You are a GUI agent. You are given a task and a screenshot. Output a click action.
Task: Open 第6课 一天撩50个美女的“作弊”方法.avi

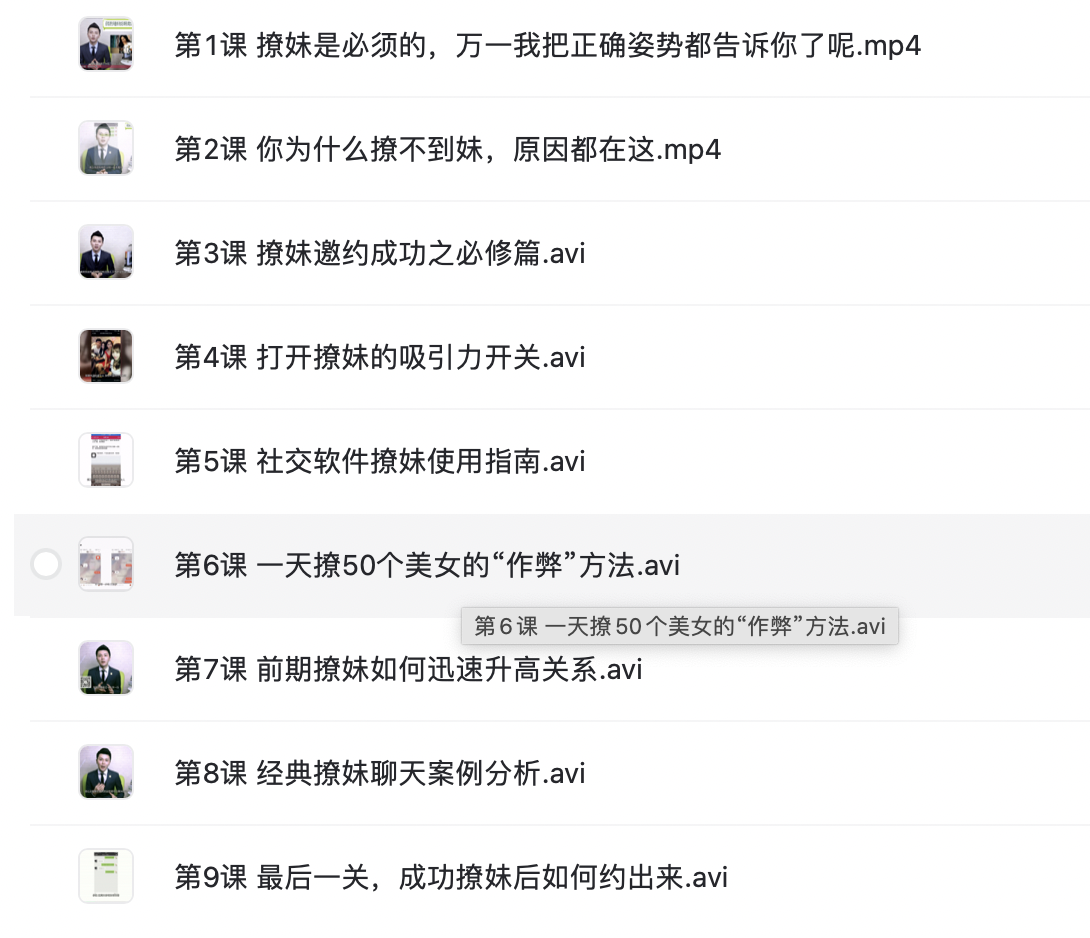tap(427, 566)
